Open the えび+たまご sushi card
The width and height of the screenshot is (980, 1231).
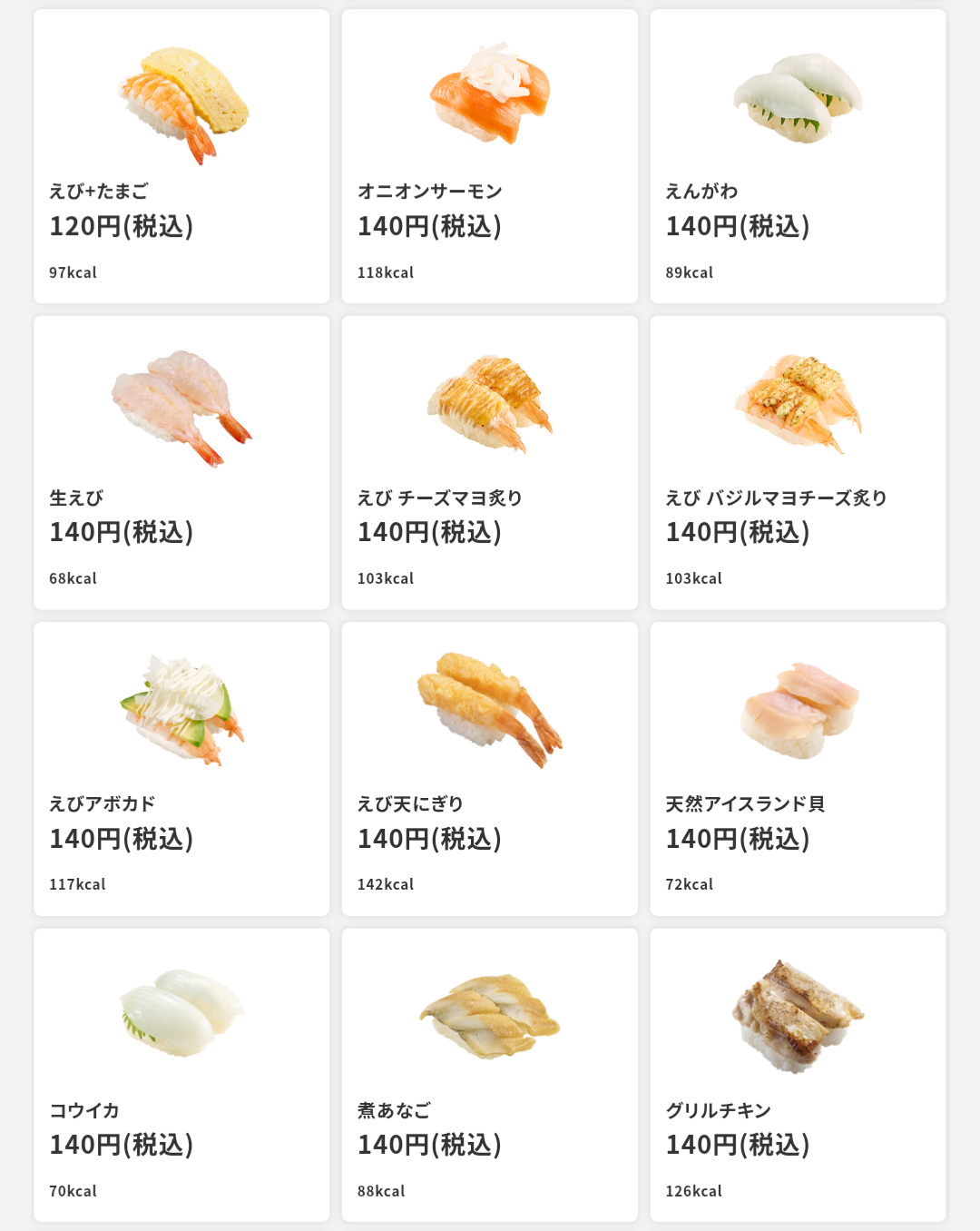pos(181,156)
